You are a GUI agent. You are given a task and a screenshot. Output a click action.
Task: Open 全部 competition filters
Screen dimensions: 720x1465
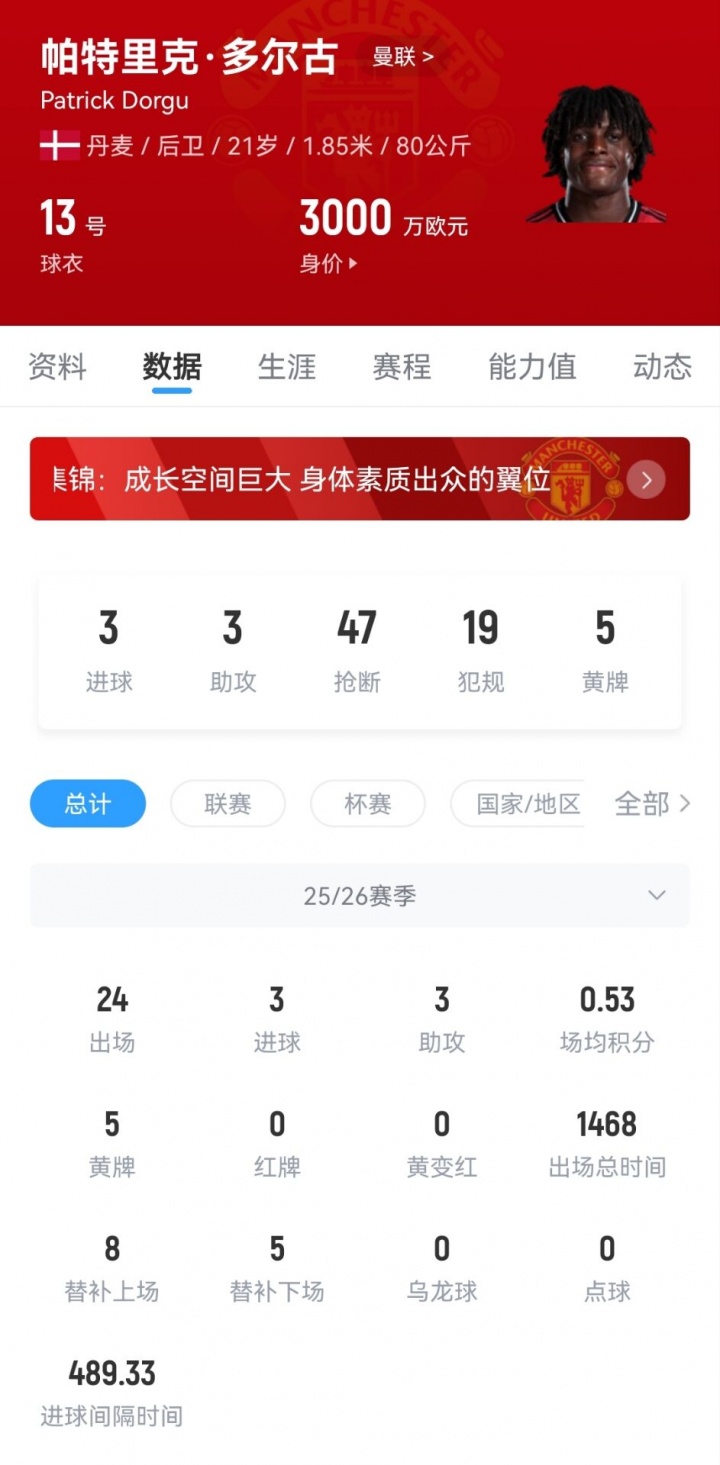tap(652, 804)
